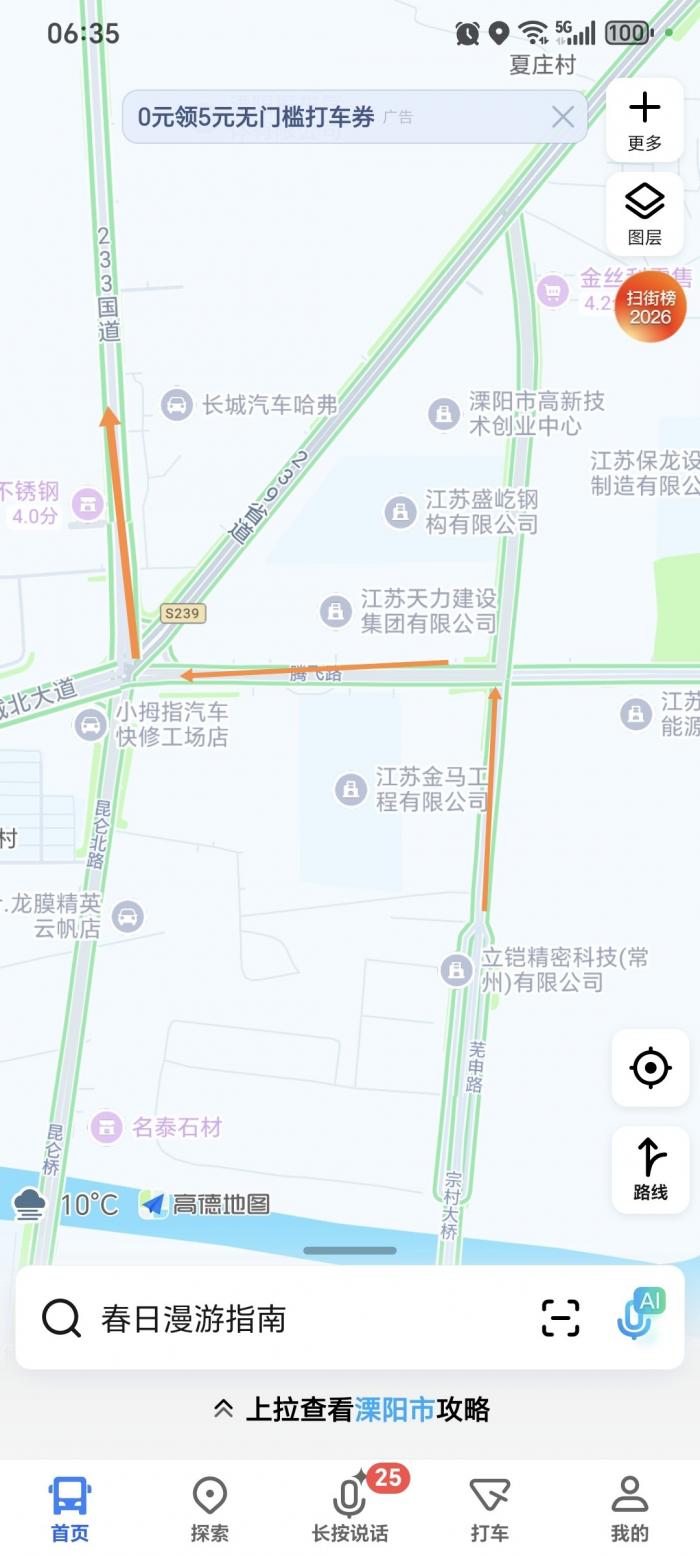The width and height of the screenshot is (700, 1556).
Task: Recenter map on my location
Action: pyautogui.click(x=650, y=1068)
